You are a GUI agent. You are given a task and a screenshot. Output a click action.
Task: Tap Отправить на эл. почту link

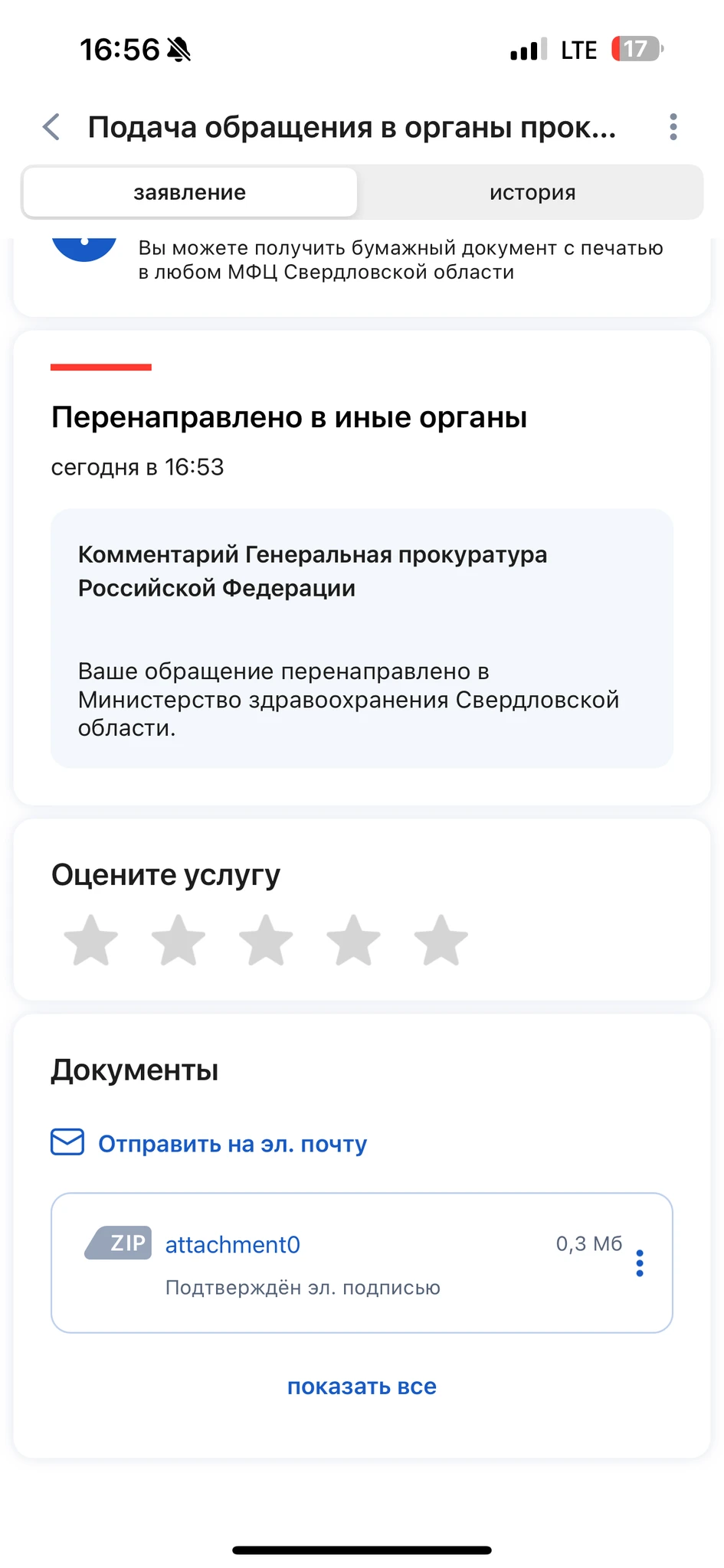click(232, 1144)
